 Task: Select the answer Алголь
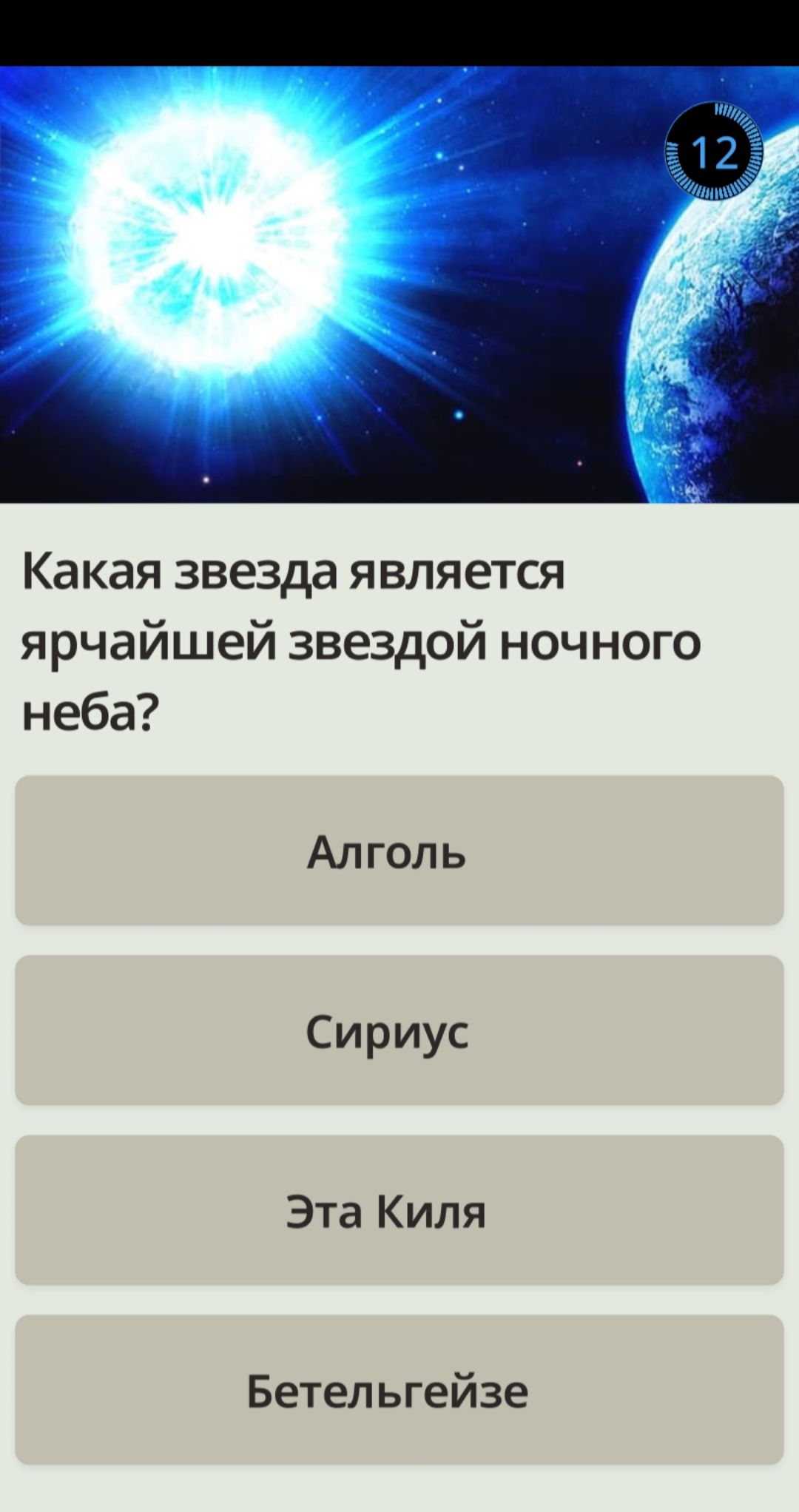click(x=399, y=851)
